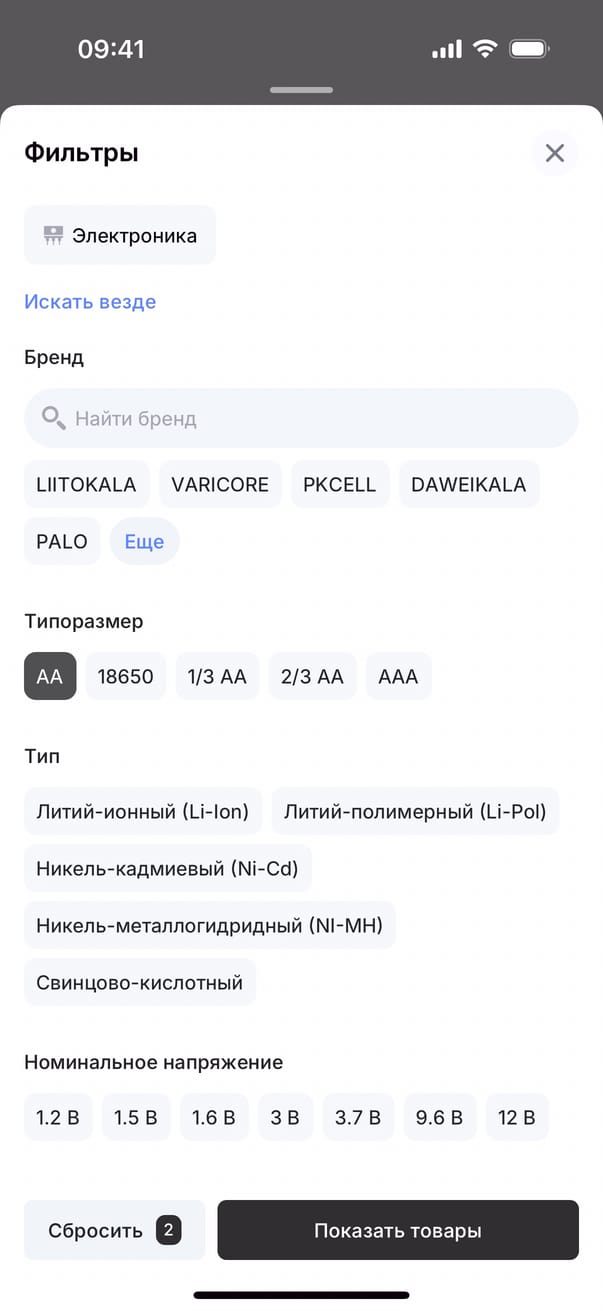Pick the DAWEIKALA brand chip
The height and width of the screenshot is (1311, 603).
pos(469,485)
